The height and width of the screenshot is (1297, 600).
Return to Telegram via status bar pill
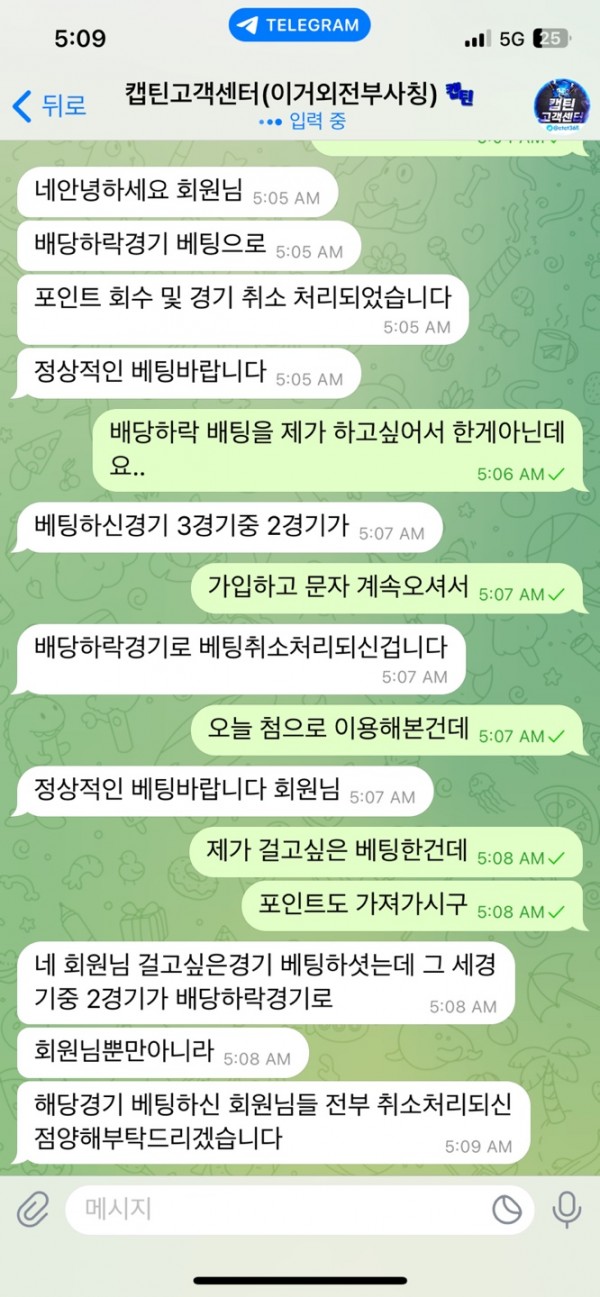(299, 25)
